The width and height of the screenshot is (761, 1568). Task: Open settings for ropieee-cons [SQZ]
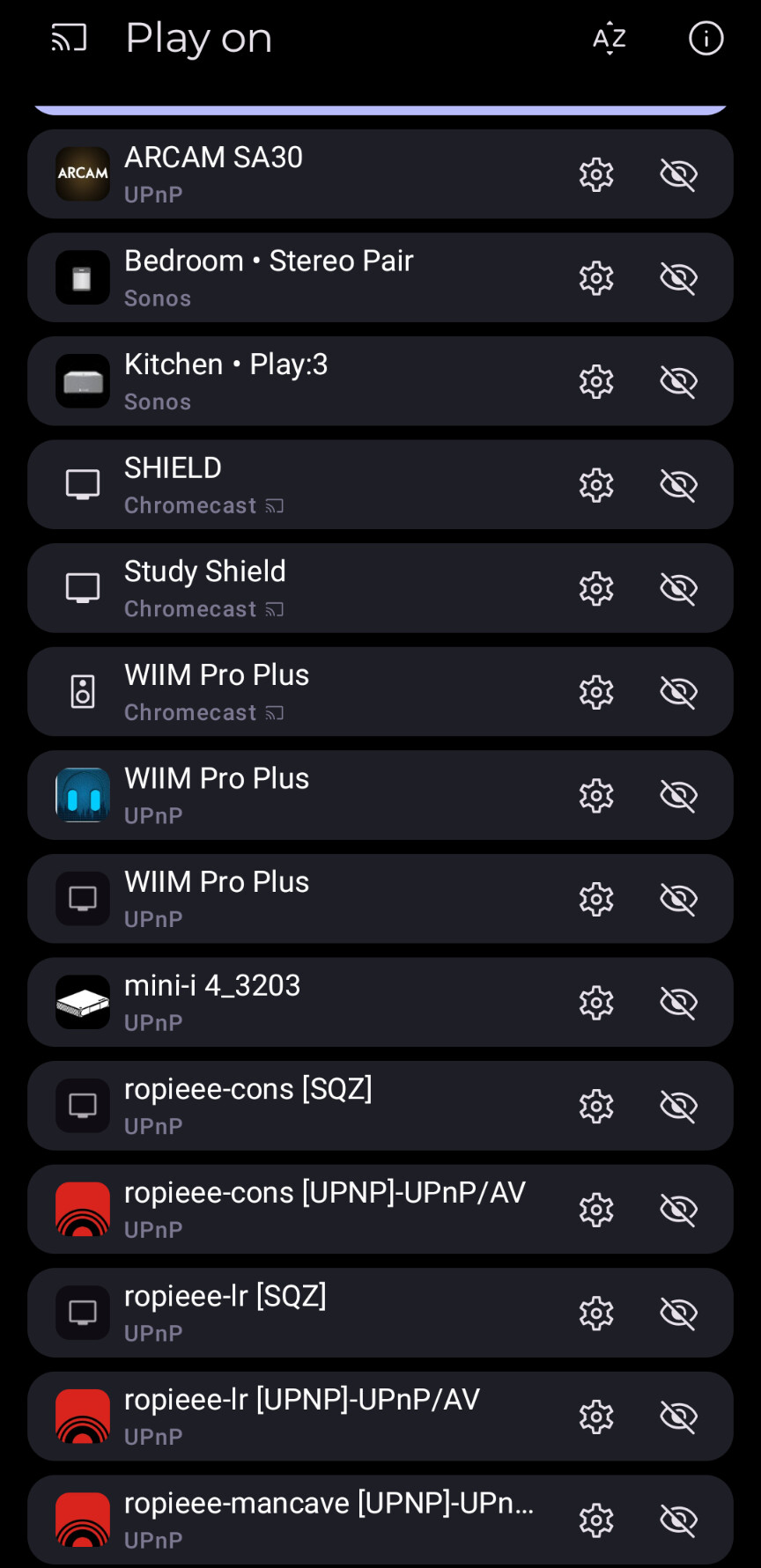[596, 1106]
